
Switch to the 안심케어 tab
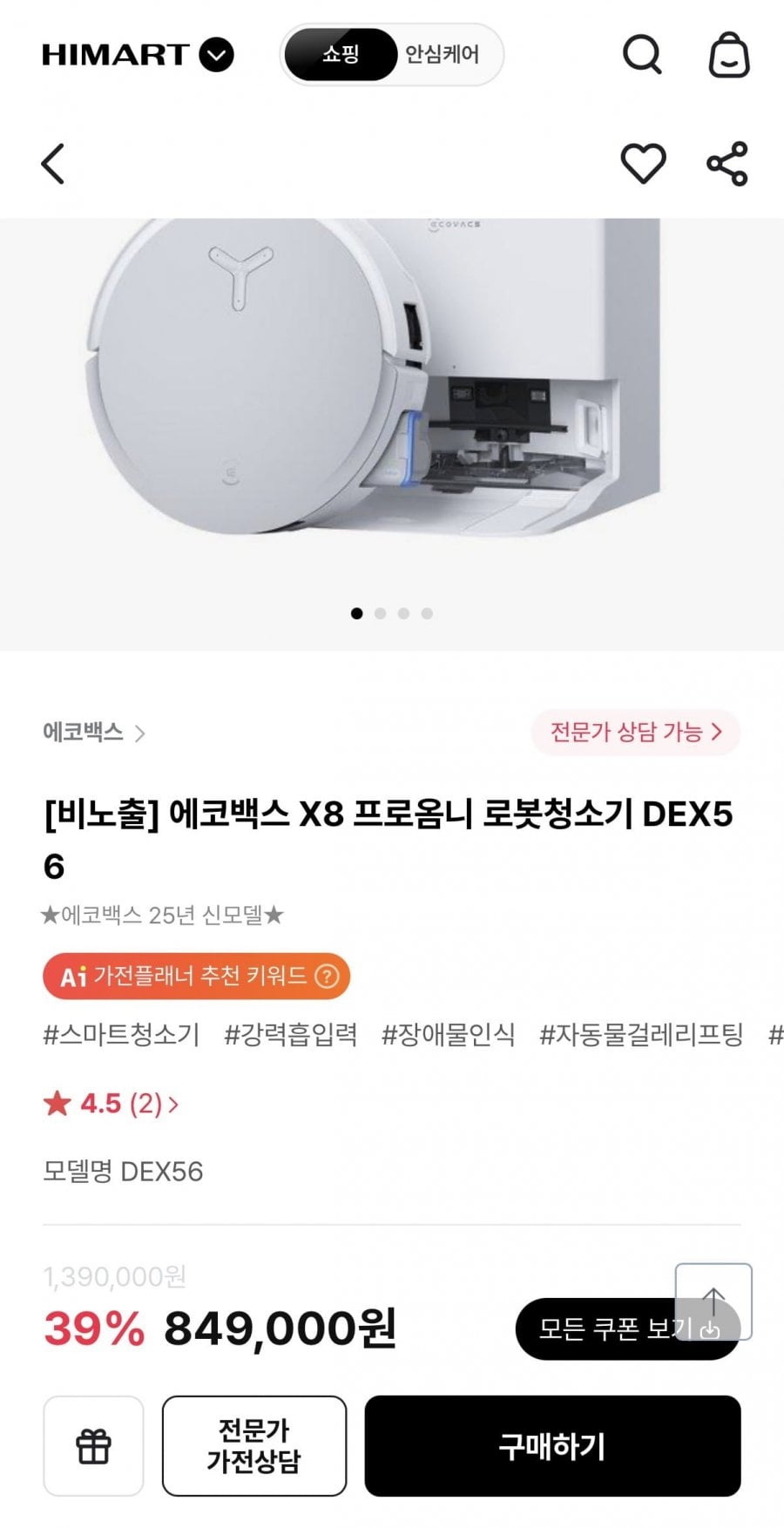(443, 55)
